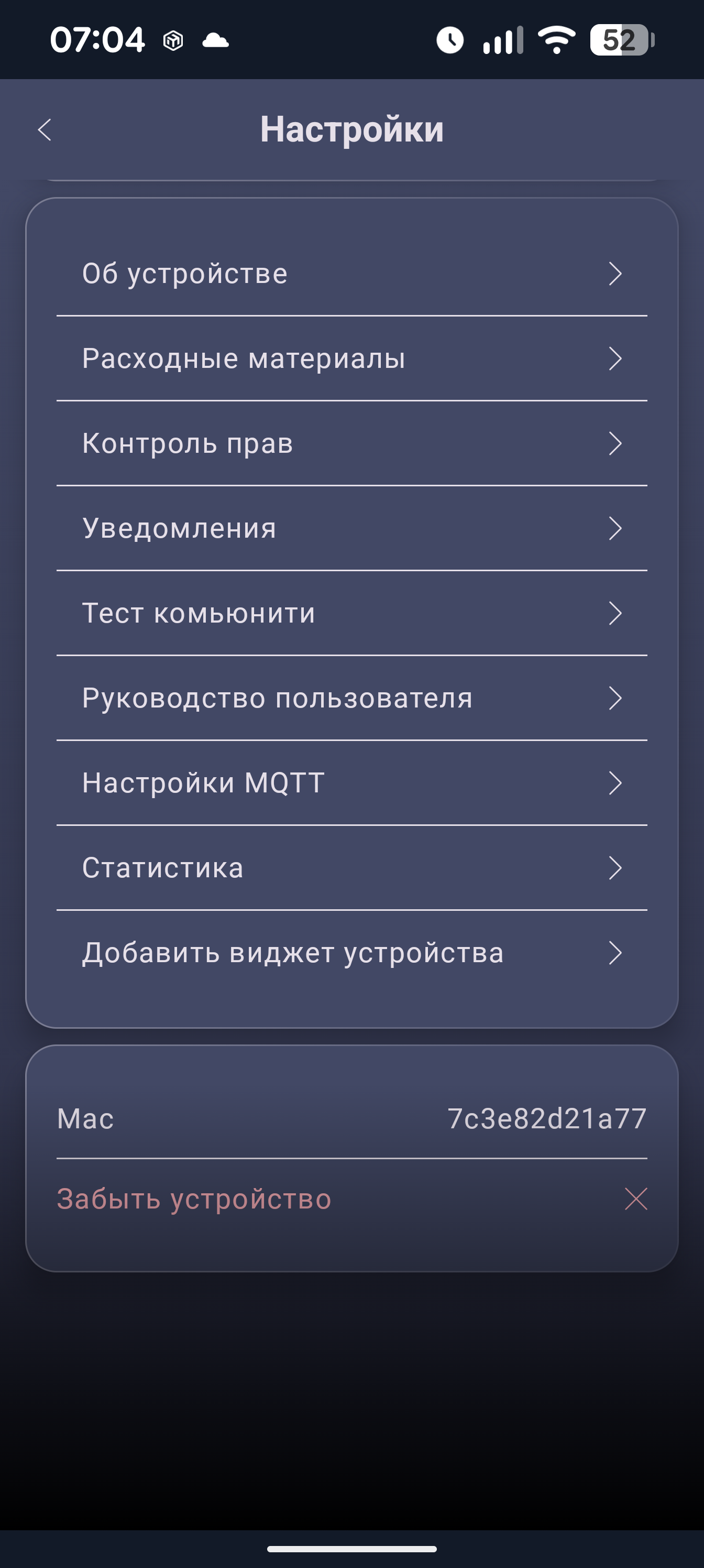Open Об устройстве
The image size is (704, 1568).
point(351,274)
